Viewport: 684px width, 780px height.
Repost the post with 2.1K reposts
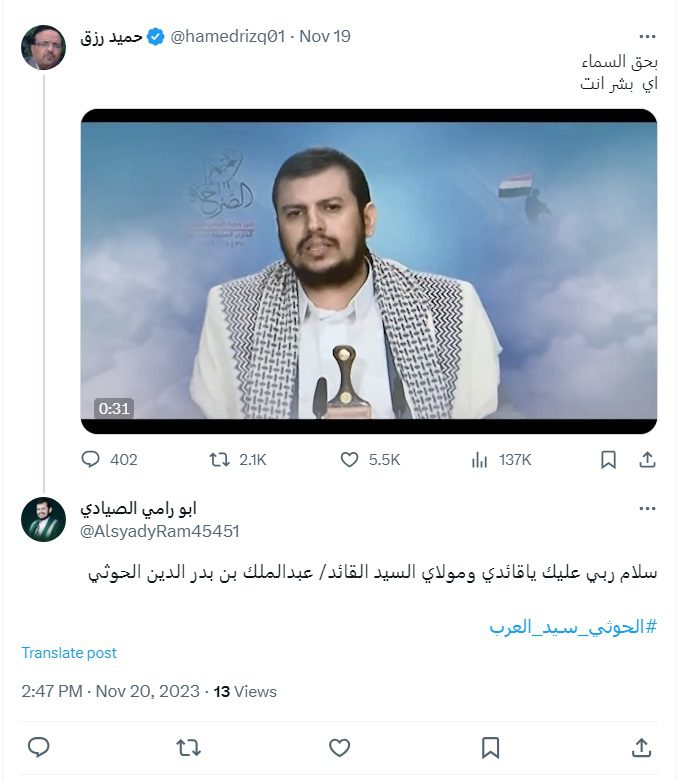[219, 460]
